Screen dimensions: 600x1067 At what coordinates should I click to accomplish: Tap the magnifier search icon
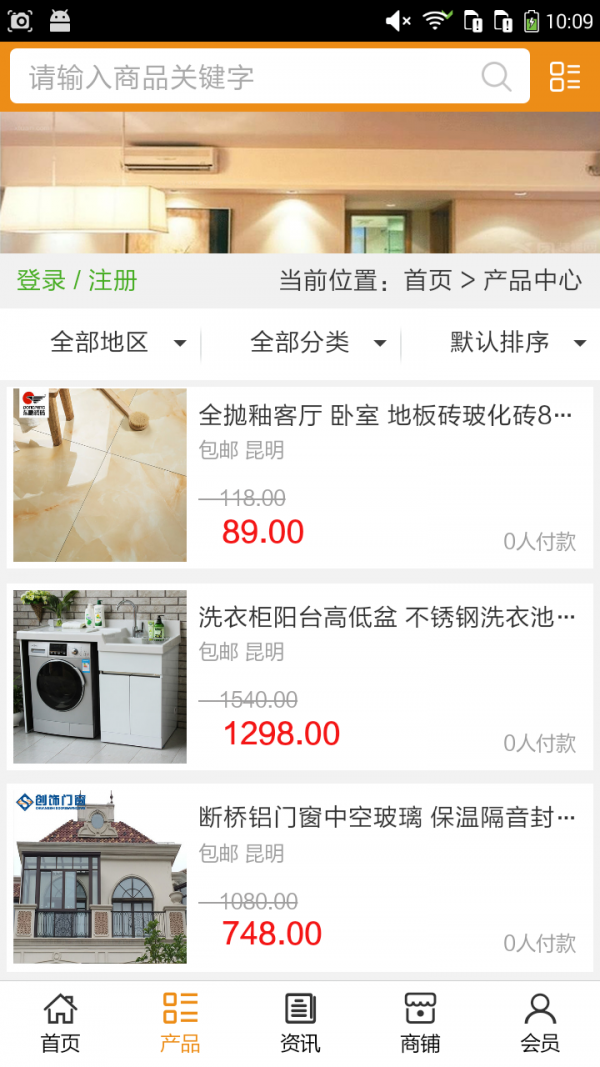[496, 77]
